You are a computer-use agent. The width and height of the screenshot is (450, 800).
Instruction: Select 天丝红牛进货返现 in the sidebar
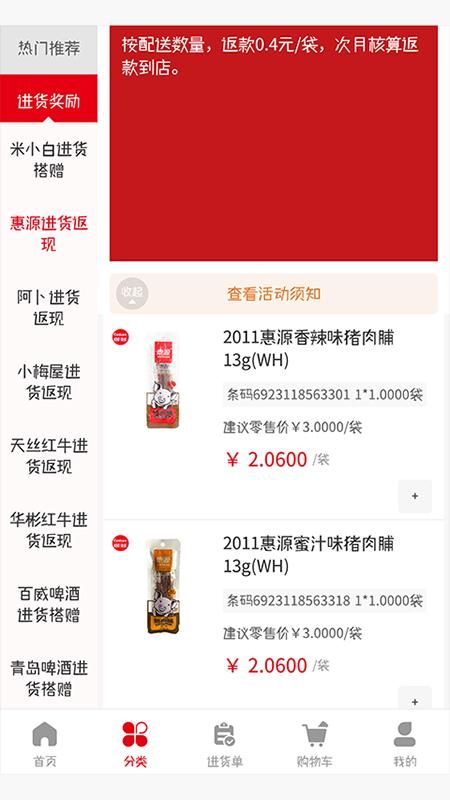(x=48, y=456)
